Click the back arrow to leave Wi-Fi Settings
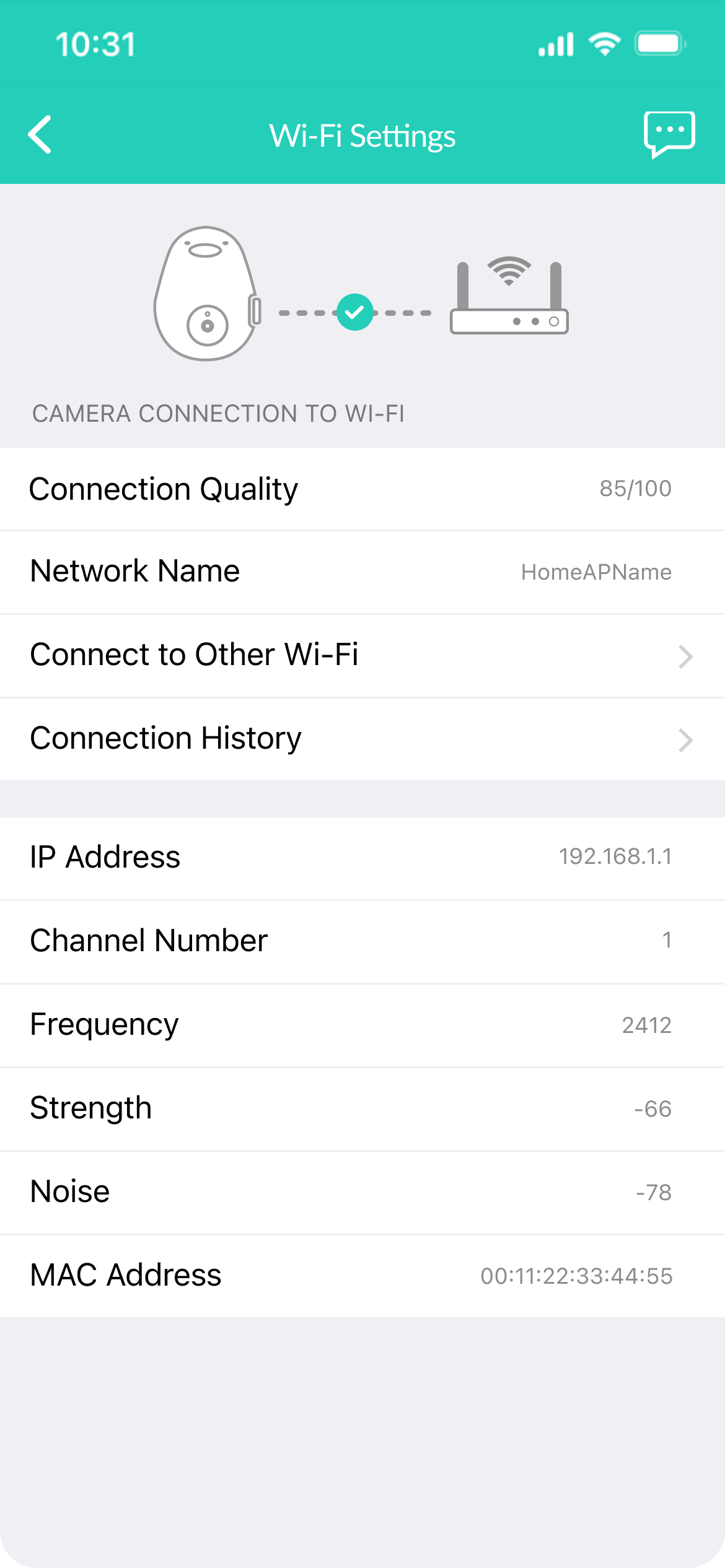Image resolution: width=725 pixels, height=1568 pixels. [x=40, y=135]
